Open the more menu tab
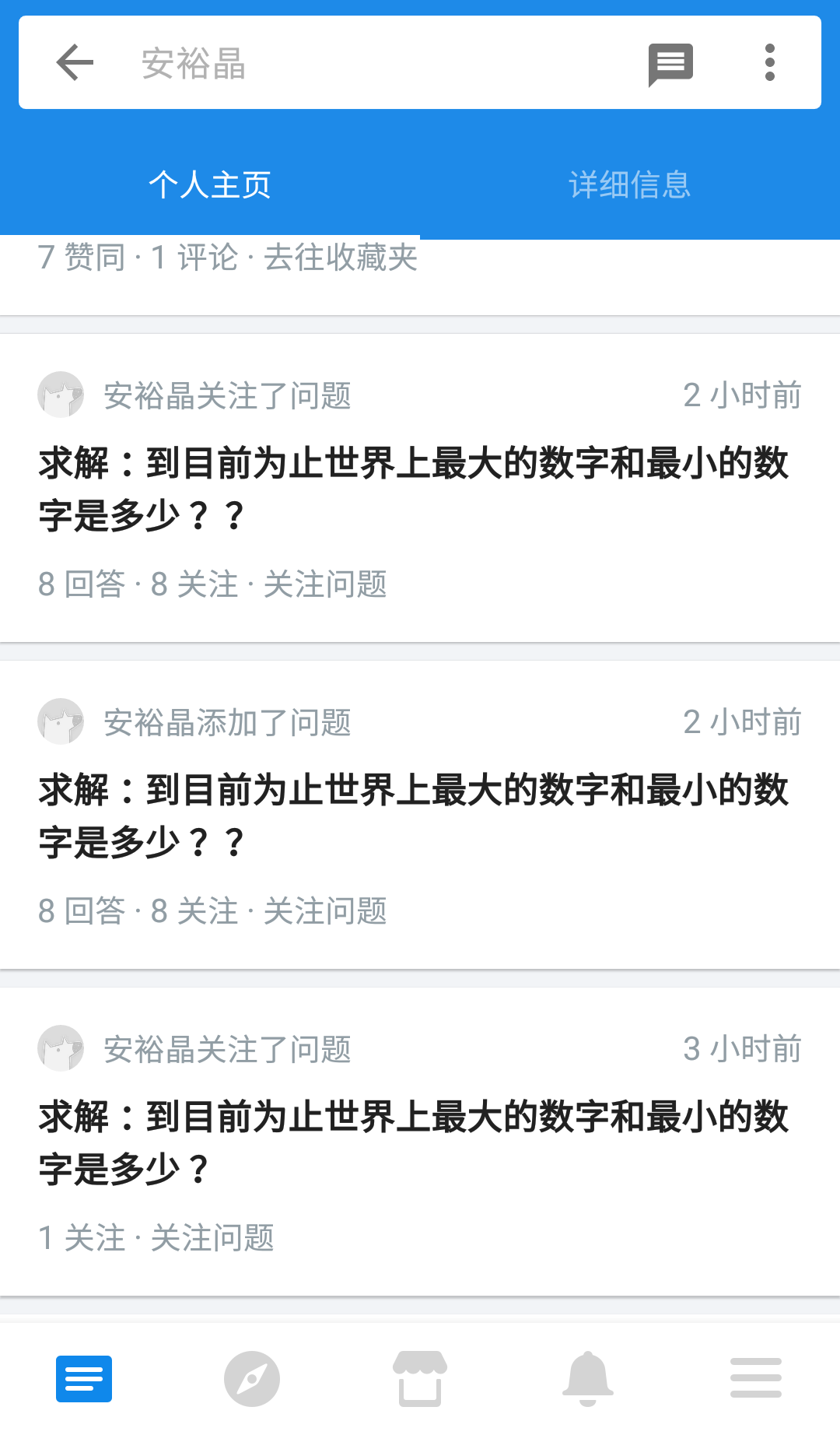The height and width of the screenshot is (1435, 840). [x=756, y=1379]
